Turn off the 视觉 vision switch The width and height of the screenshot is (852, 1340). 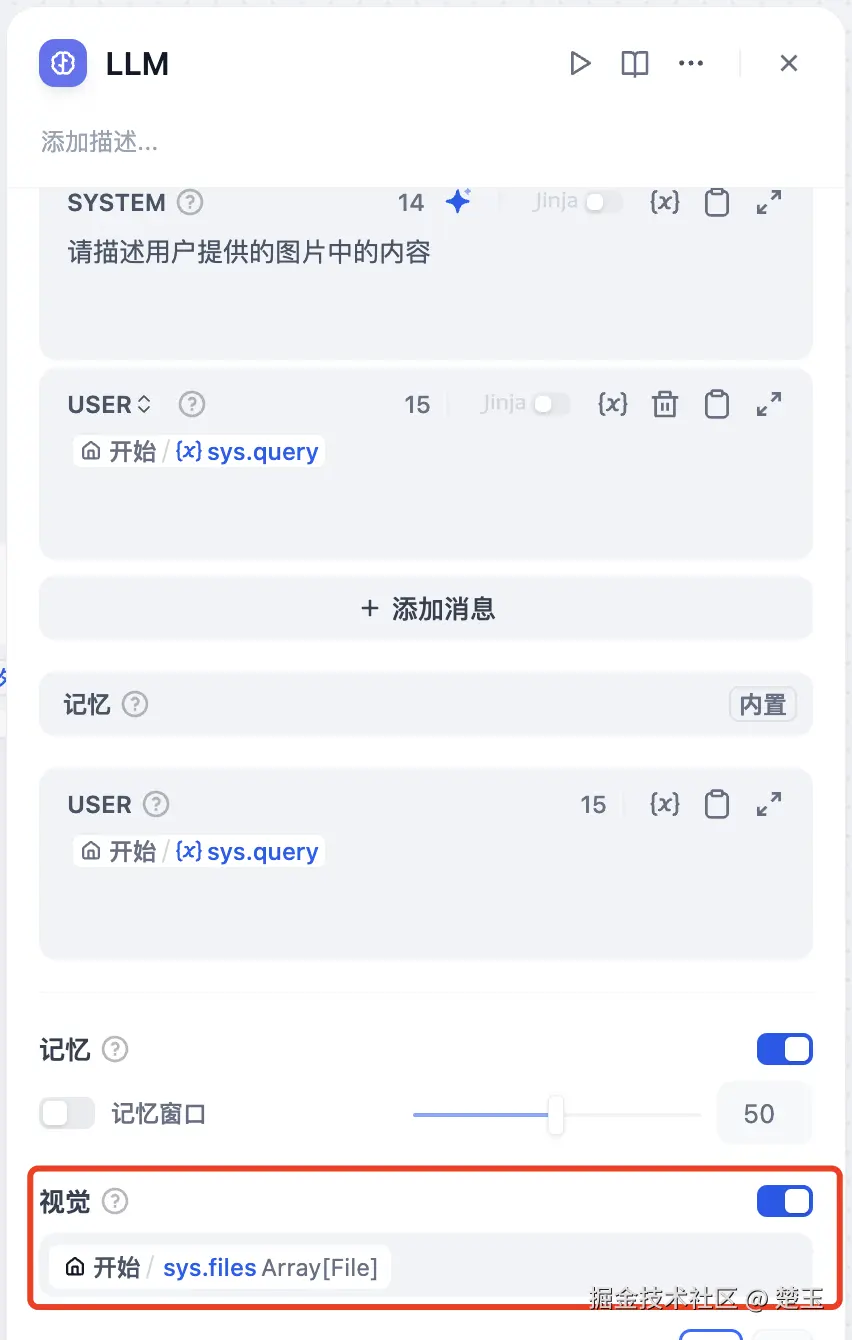pos(785,1201)
